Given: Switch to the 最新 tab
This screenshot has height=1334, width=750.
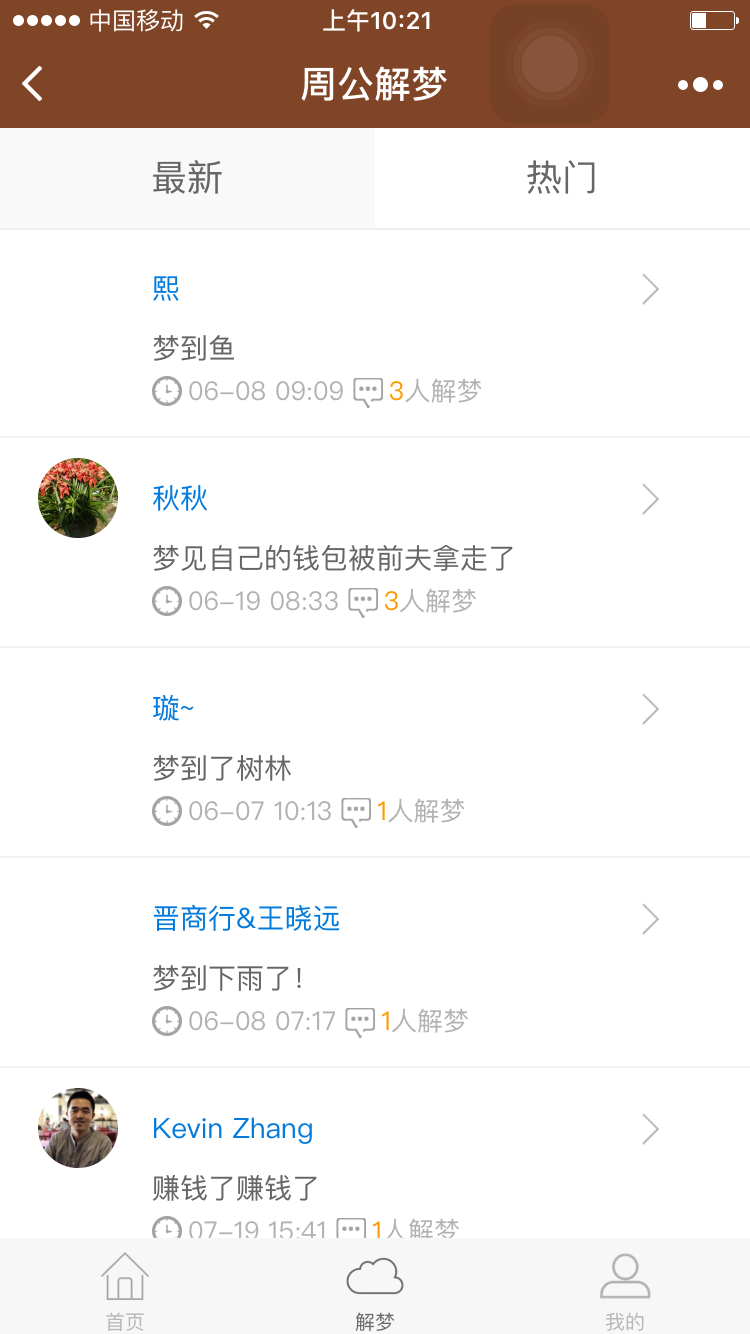Looking at the screenshot, I should (x=187, y=178).
